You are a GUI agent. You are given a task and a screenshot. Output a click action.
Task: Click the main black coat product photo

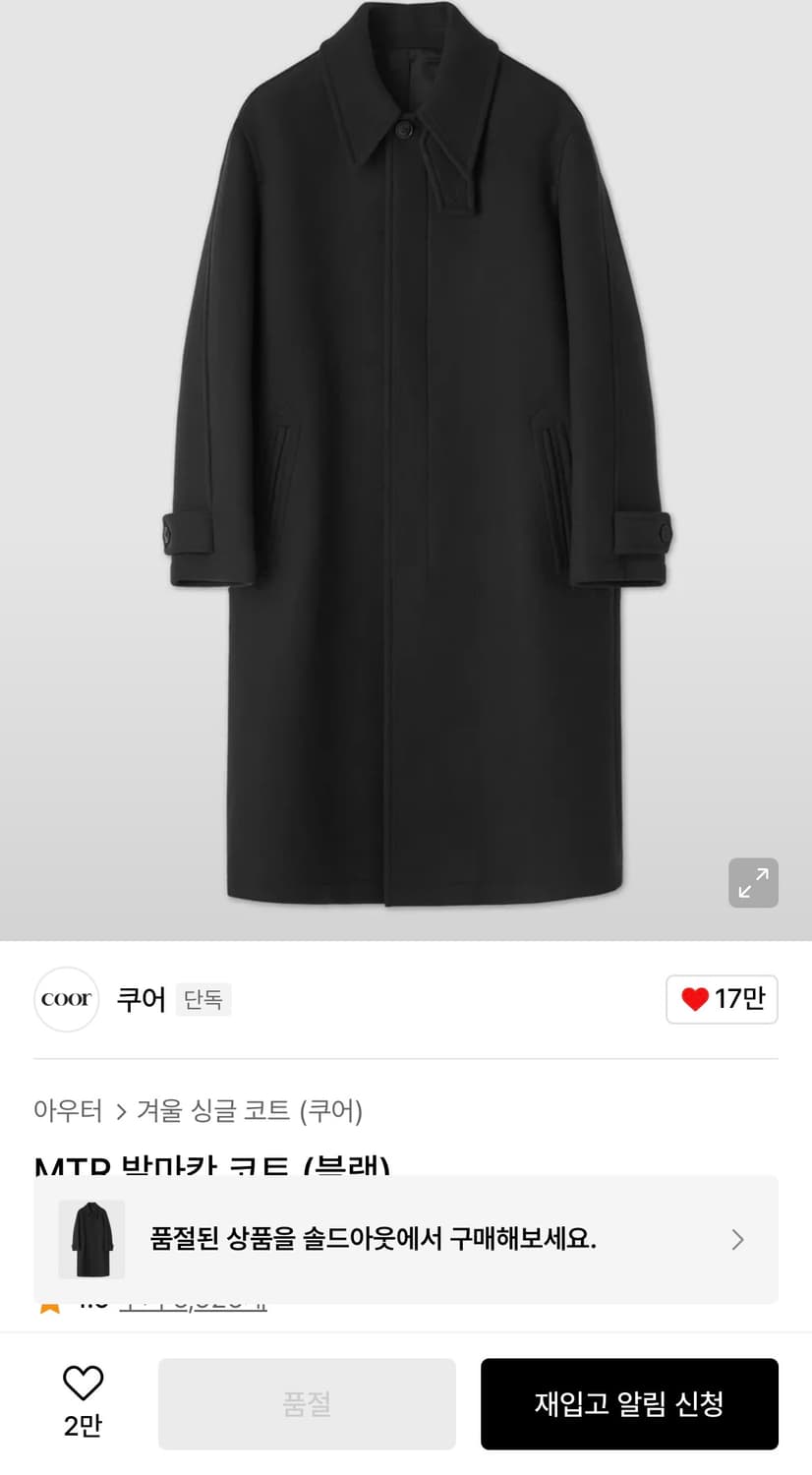[406, 462]
